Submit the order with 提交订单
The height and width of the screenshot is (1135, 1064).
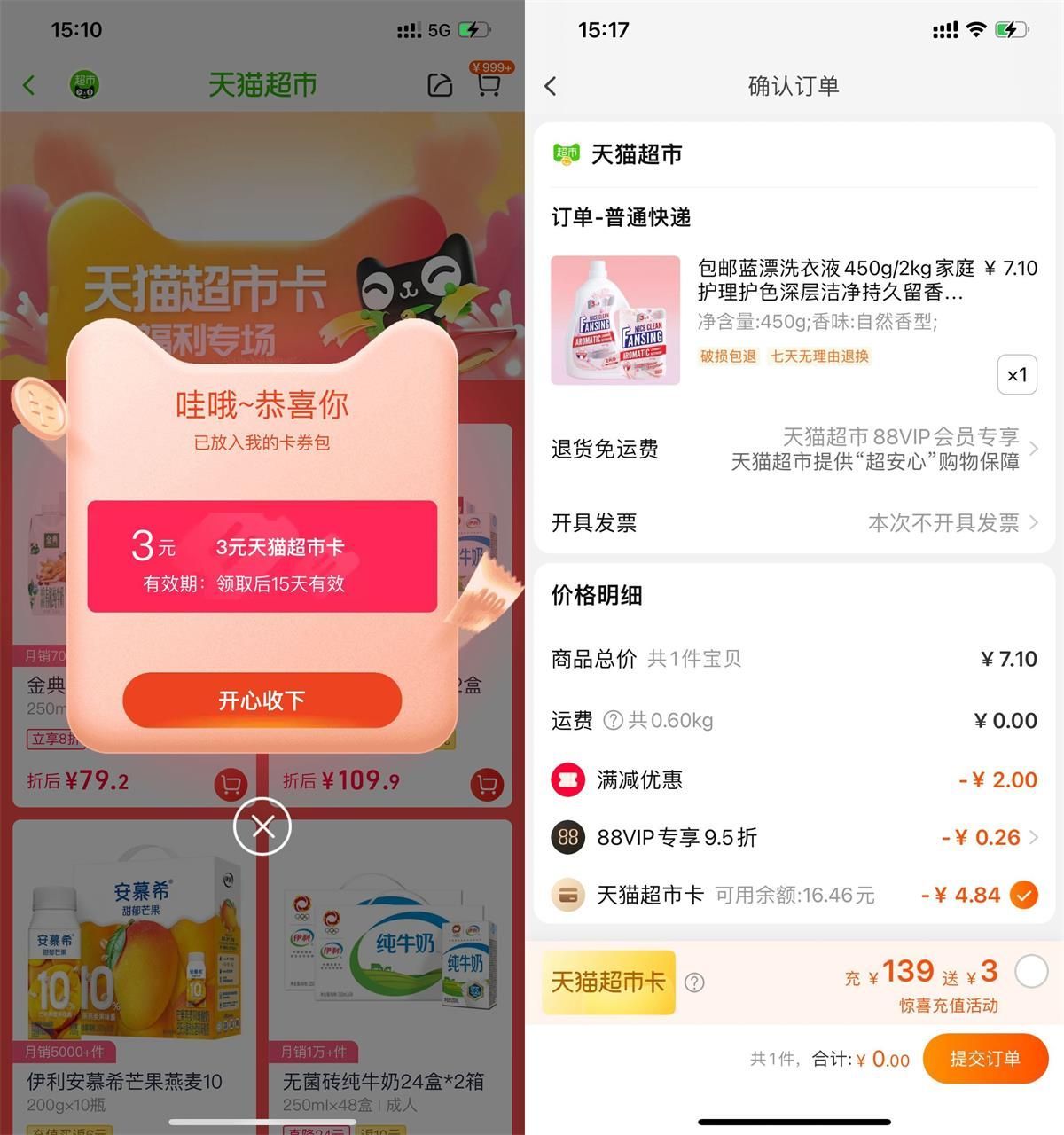(985, 1059)
